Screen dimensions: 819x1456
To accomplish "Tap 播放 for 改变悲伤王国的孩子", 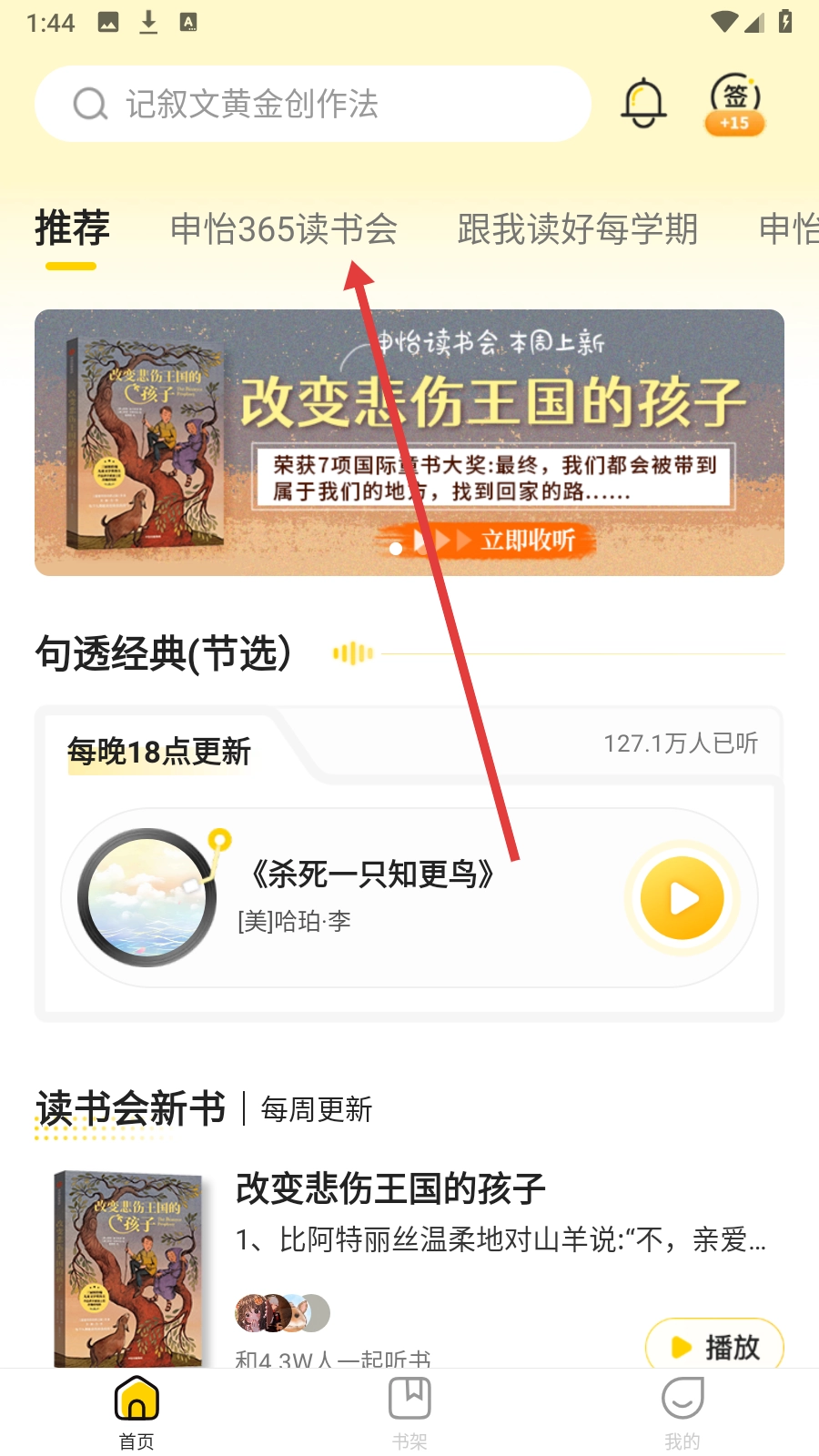I will (x=714, y=1346).
